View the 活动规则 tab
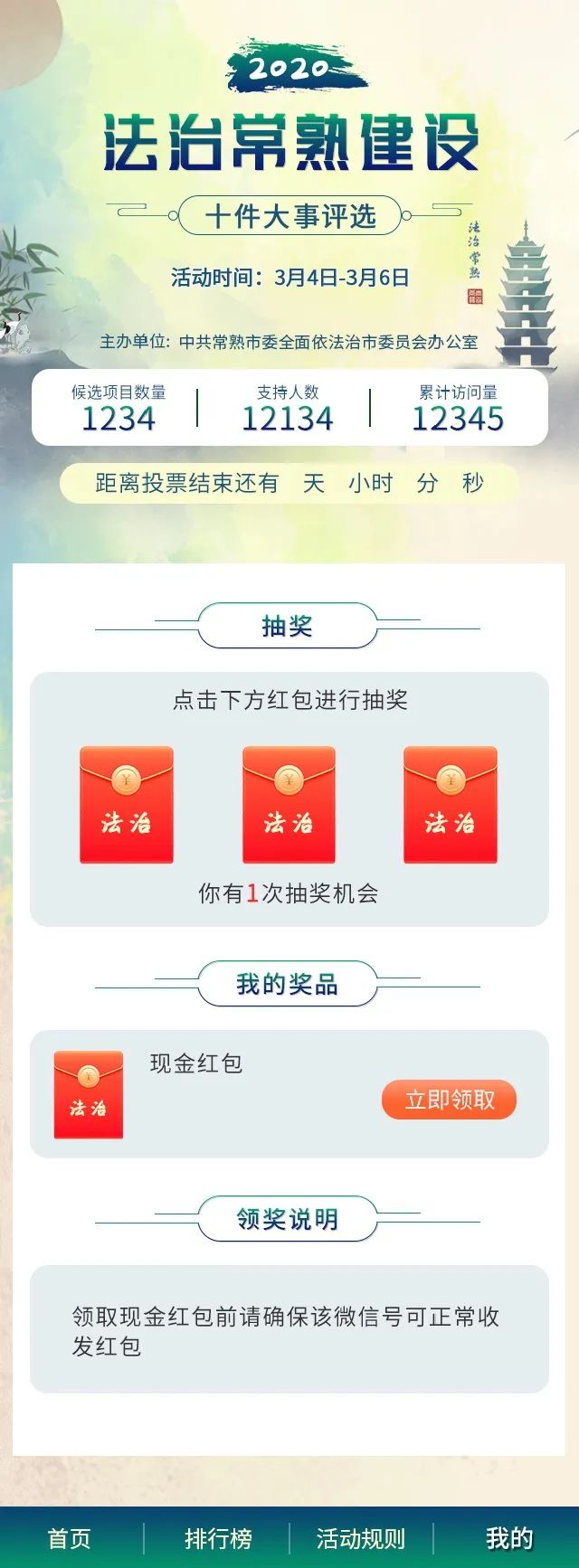The image size is (579, 1568). click(x=360, y=1538)
